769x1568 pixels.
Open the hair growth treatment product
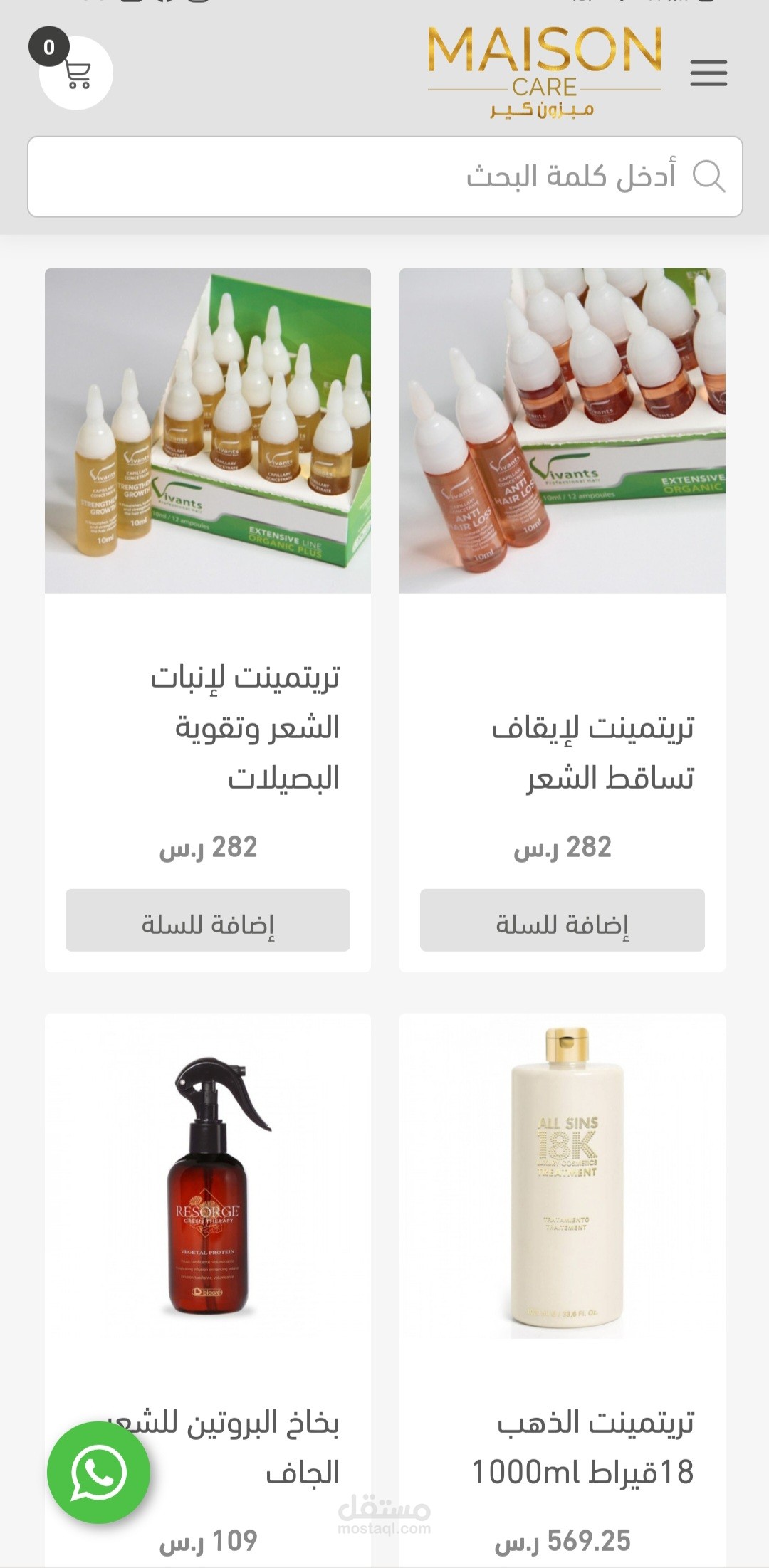point(207,431)
